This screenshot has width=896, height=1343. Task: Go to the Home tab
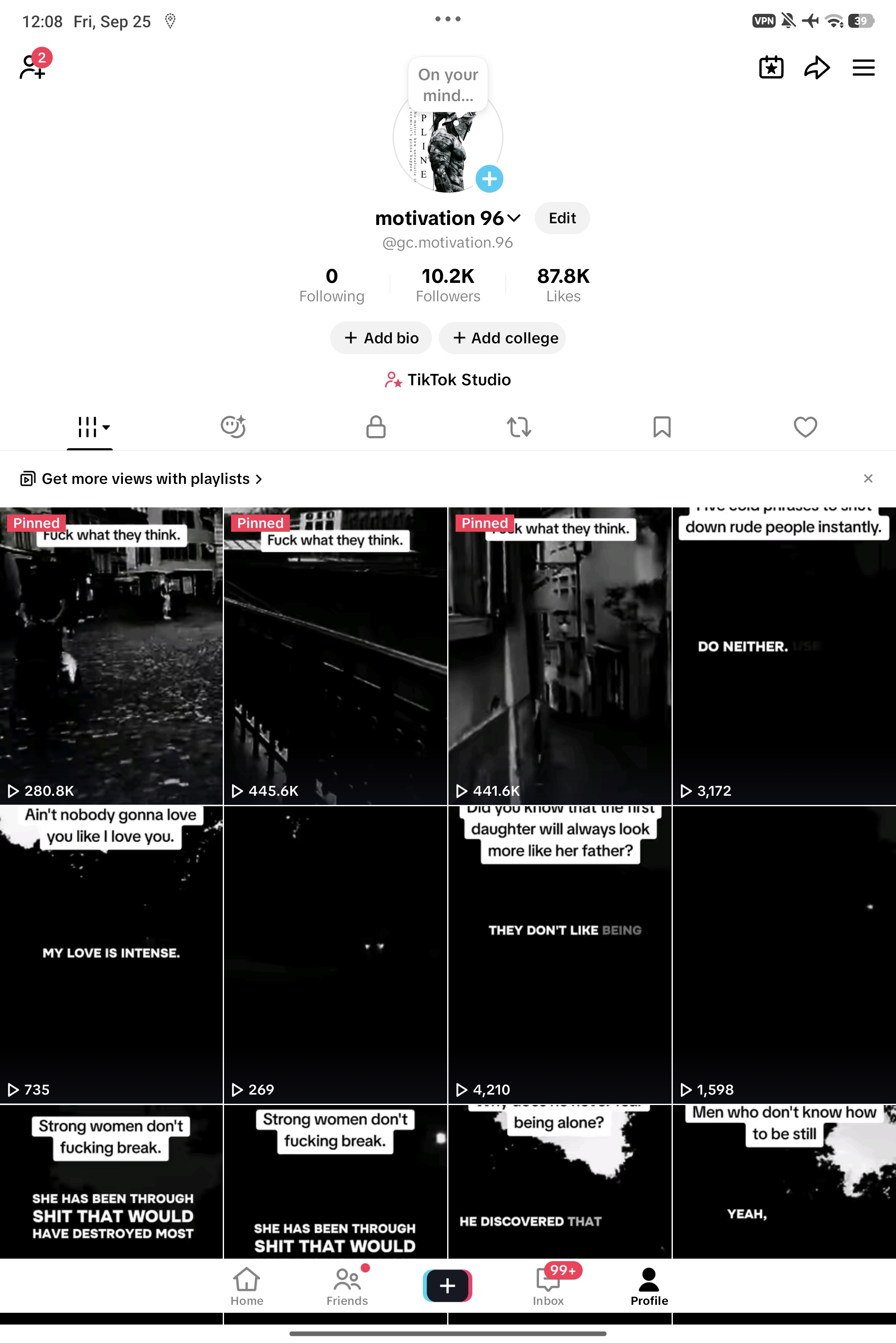coord(247,1286)
